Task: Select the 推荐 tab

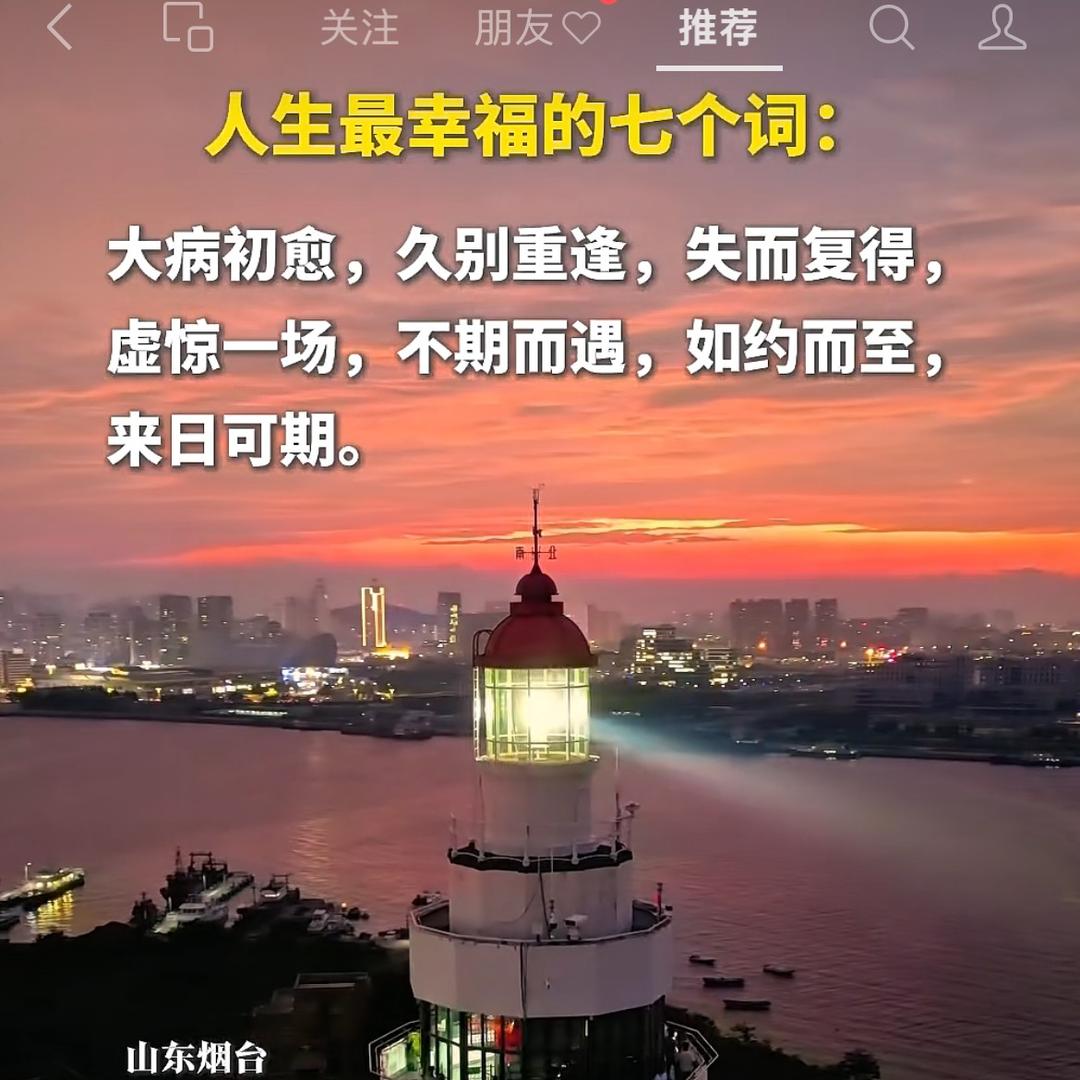Action: (x=718, y=28)
